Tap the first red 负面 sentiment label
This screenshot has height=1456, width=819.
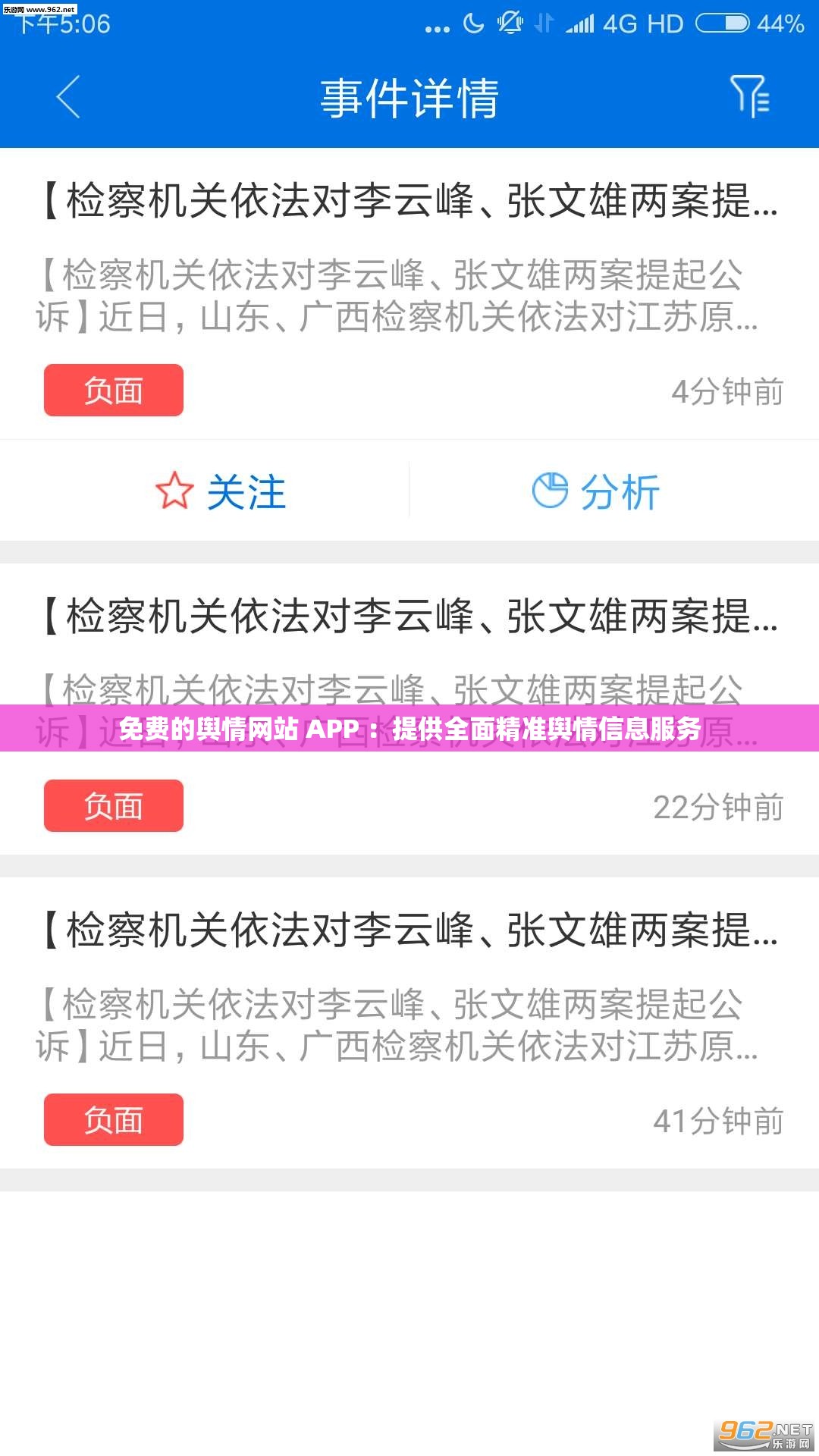114,391
